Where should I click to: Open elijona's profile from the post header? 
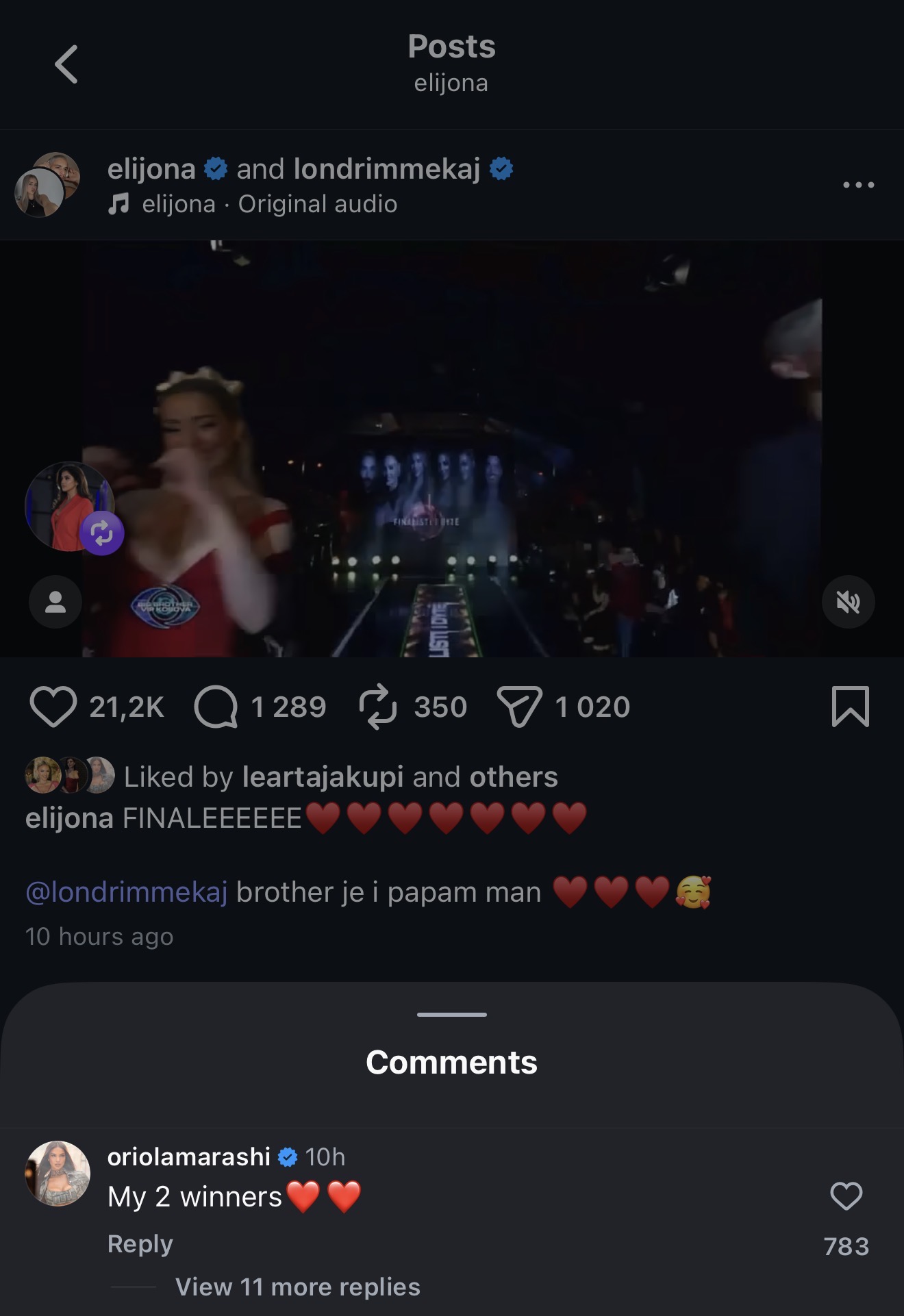click(151, 169)
